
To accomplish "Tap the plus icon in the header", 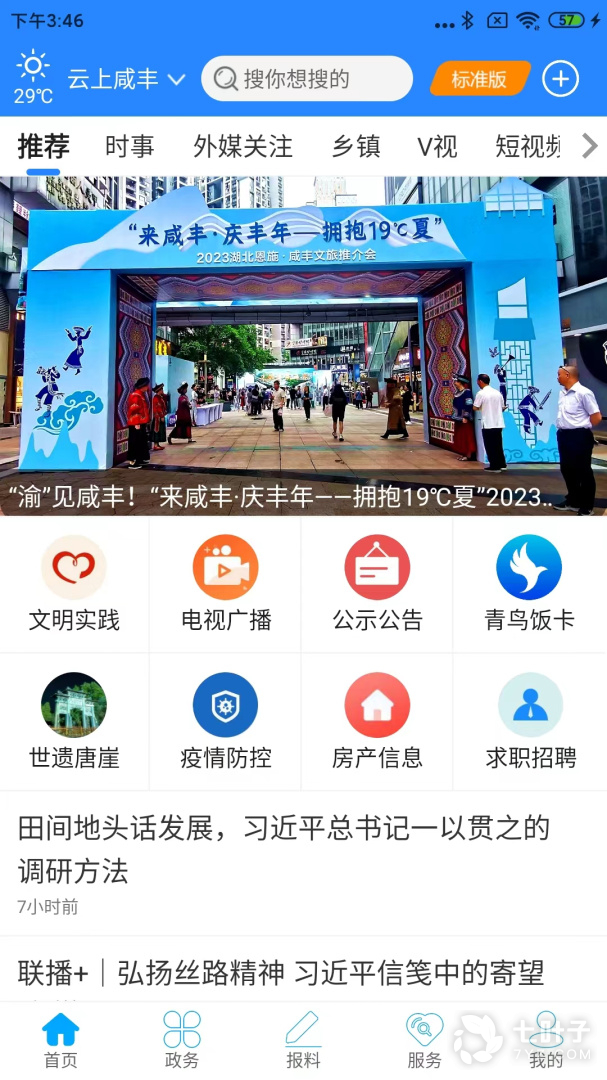I will [560, 79].
